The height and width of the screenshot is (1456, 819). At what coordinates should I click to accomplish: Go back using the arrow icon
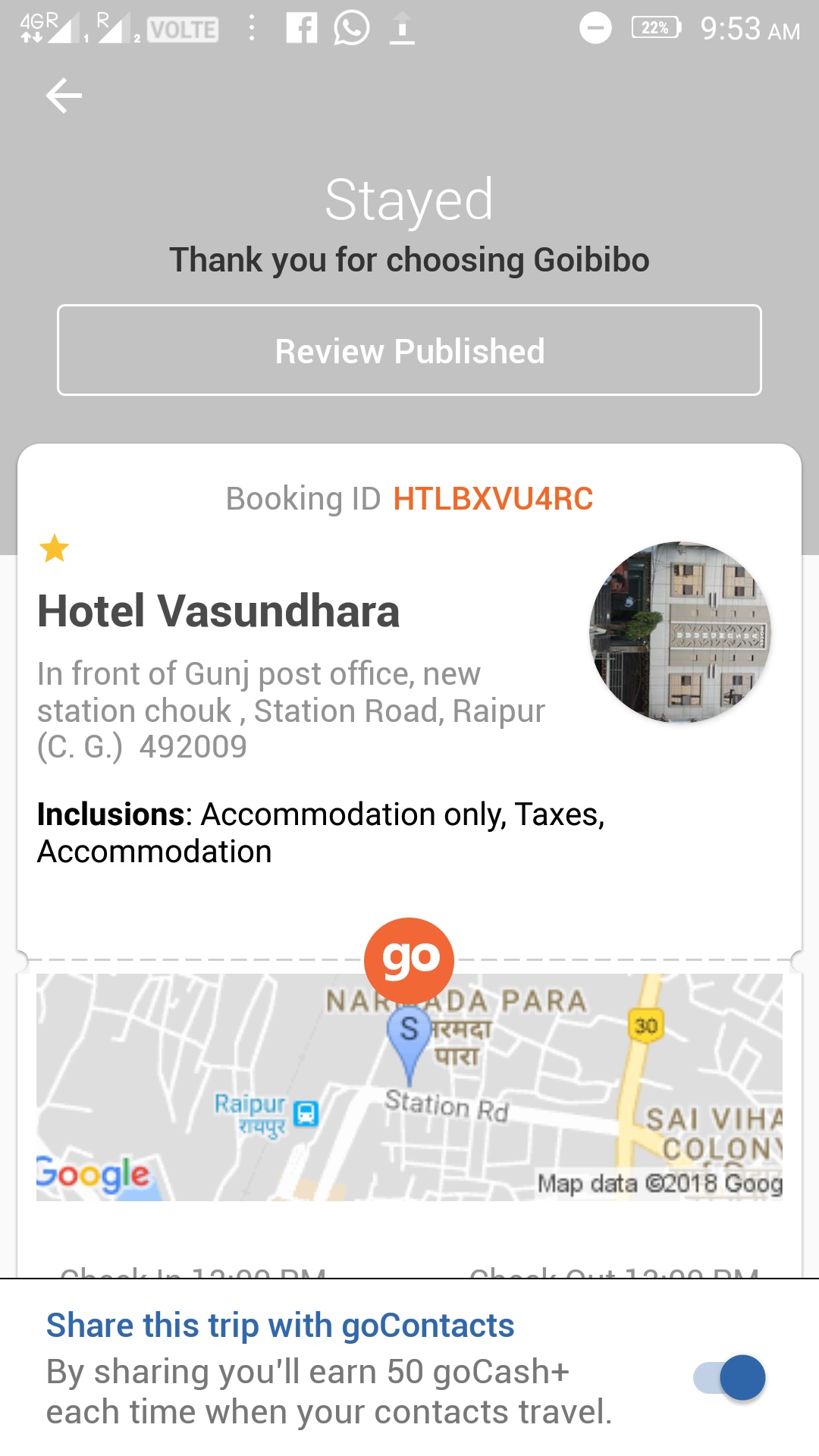click(x=64, y=96)
